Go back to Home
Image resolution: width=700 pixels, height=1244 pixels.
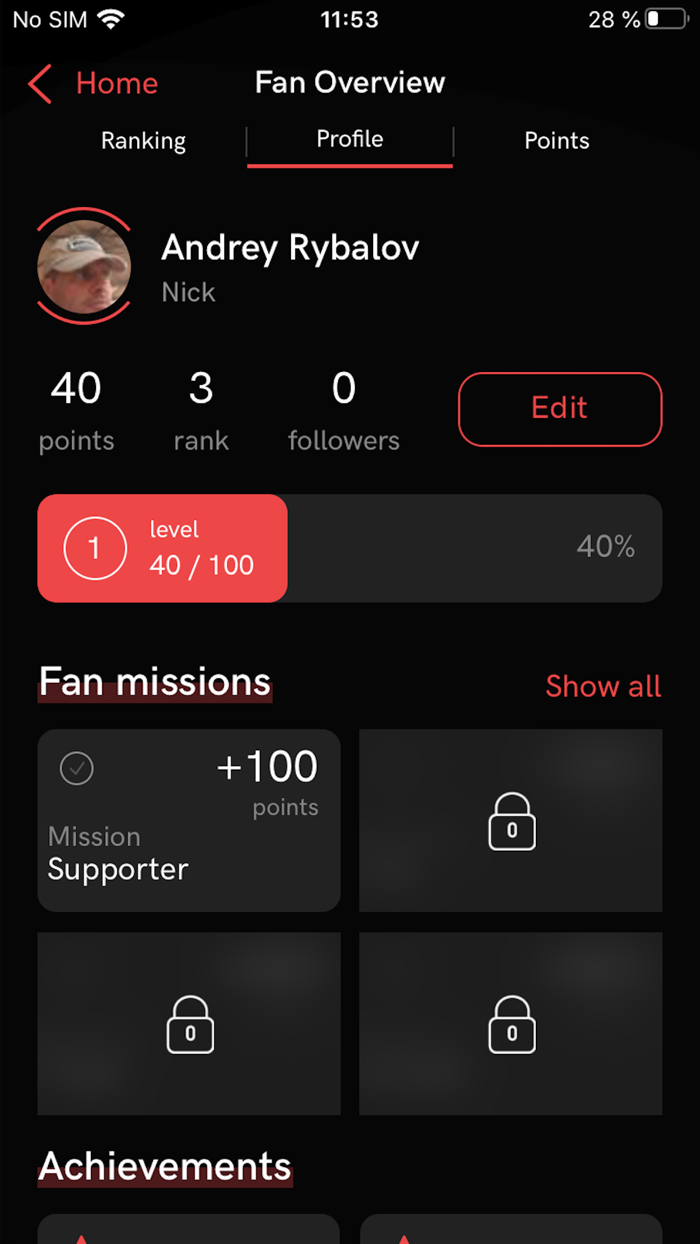[x=95, y=84]
